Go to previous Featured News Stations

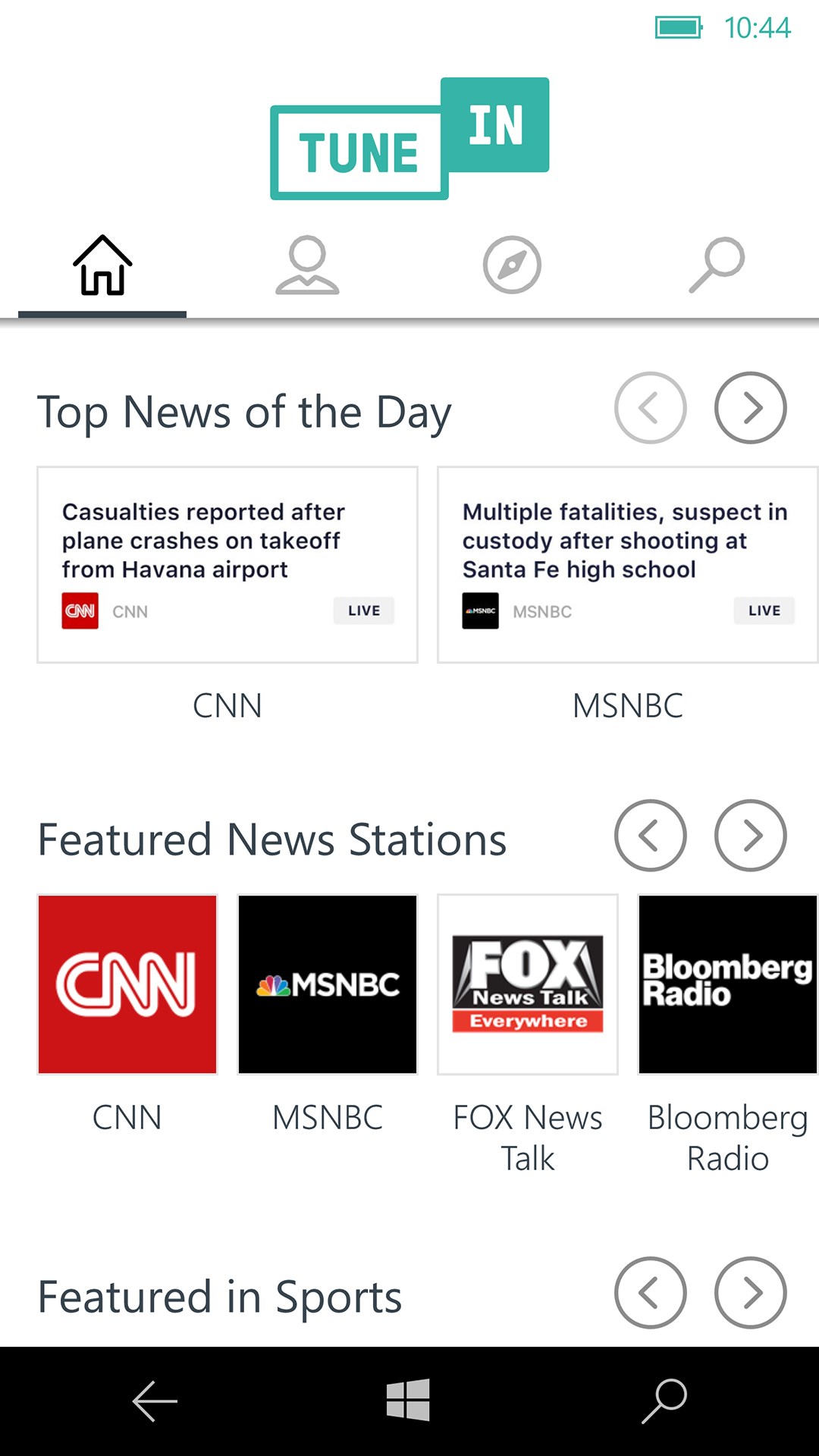[650, 836]
